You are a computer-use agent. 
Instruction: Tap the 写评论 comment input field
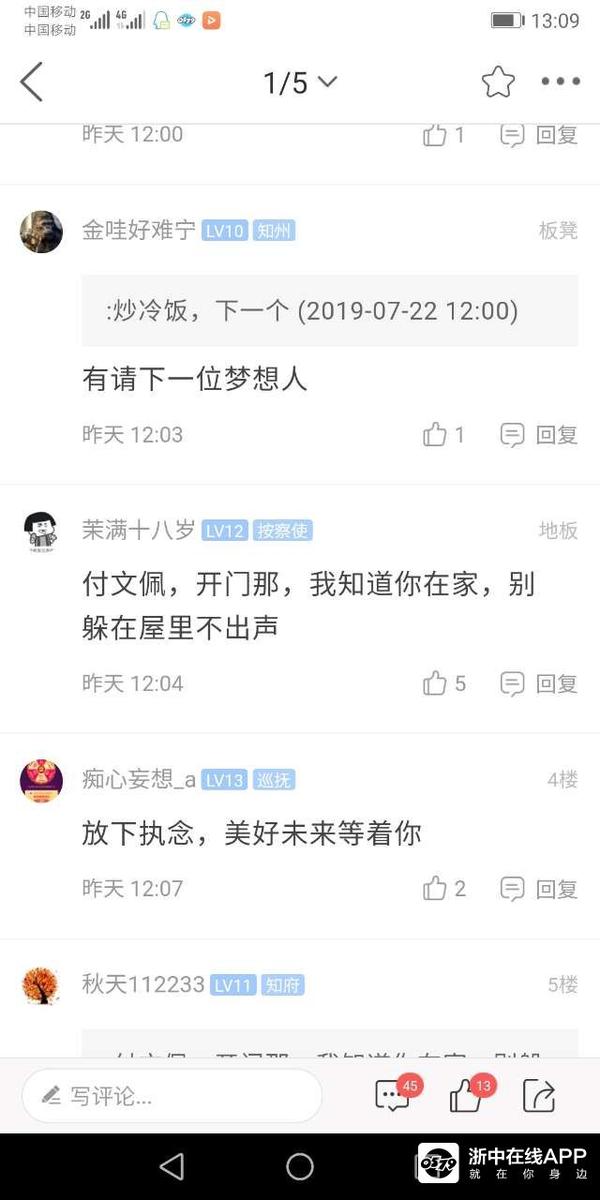172,1096
